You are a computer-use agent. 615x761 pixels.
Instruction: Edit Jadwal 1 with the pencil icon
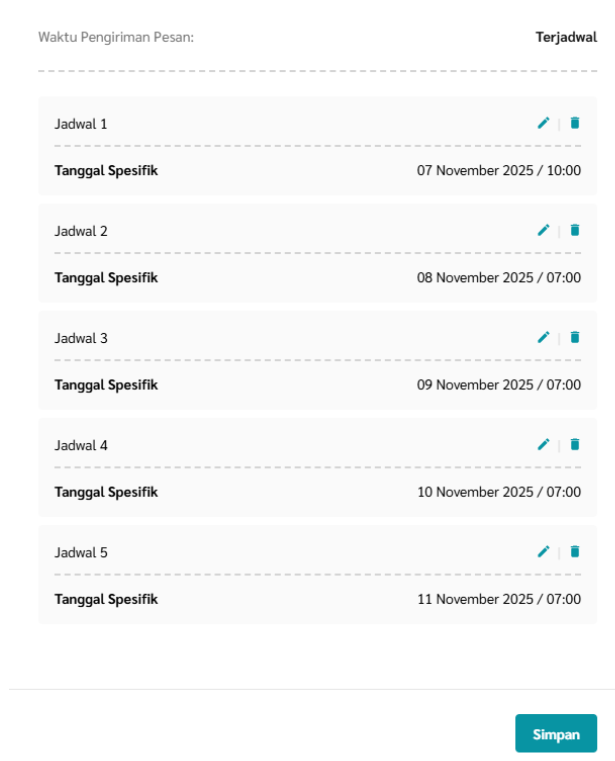coord(543,123)
